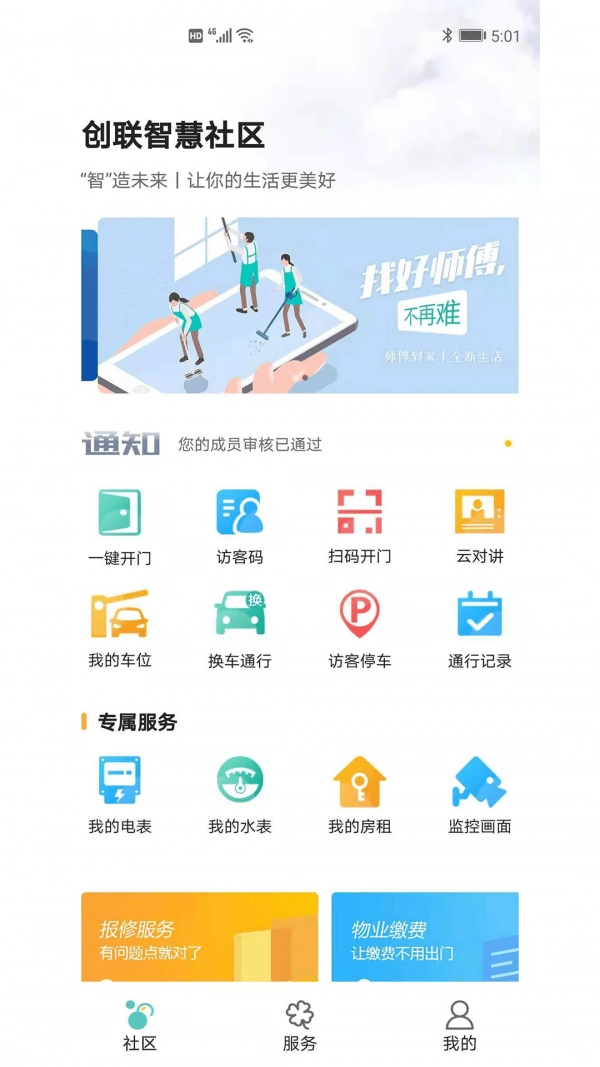Open 访客码 visitor code
600x1067 pixels.
tap(240, 526)
